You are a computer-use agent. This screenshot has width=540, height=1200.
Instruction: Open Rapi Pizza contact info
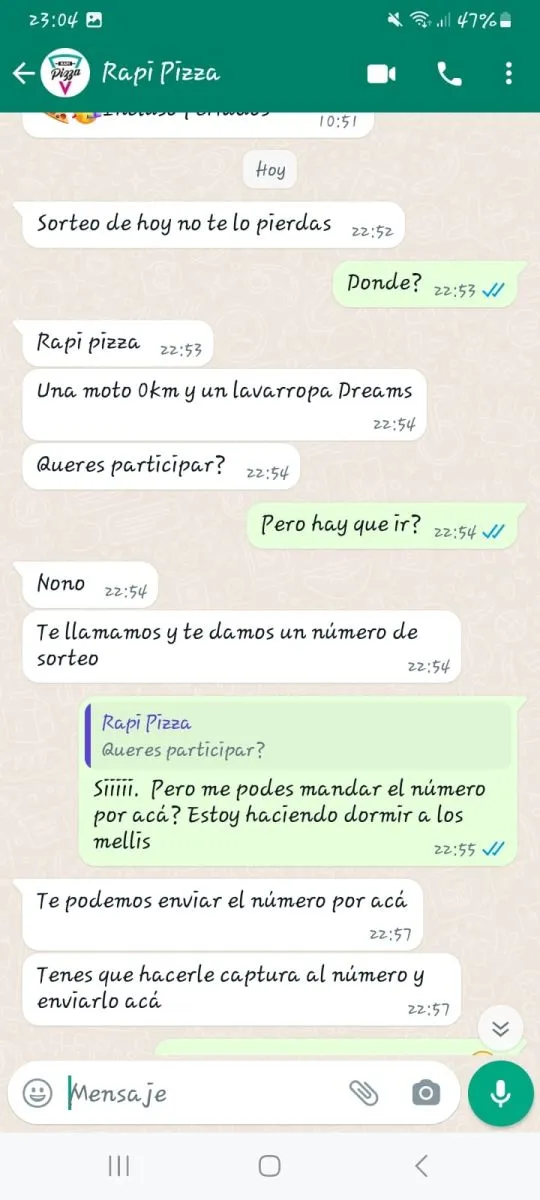160,73
